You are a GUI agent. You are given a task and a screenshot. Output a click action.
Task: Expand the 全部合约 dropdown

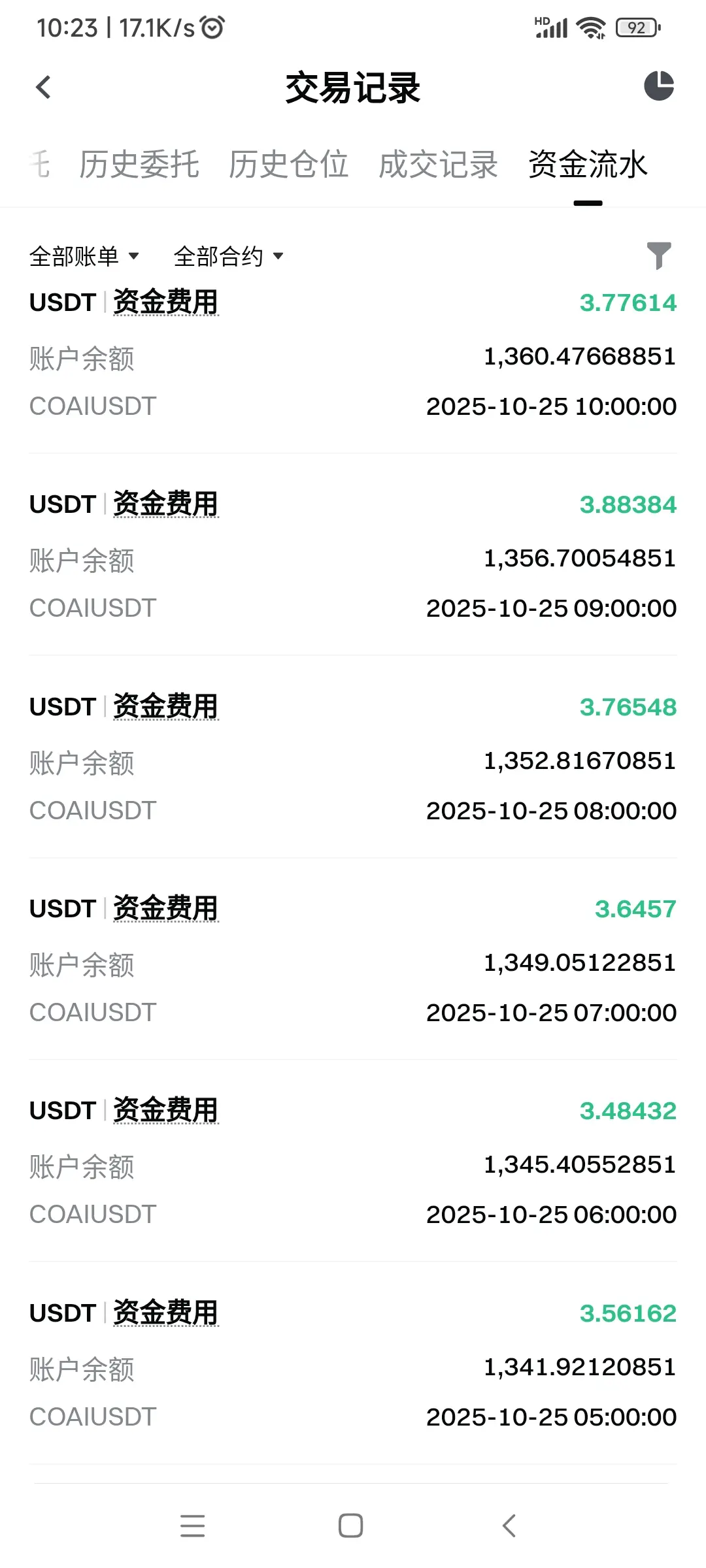(228, 256)
